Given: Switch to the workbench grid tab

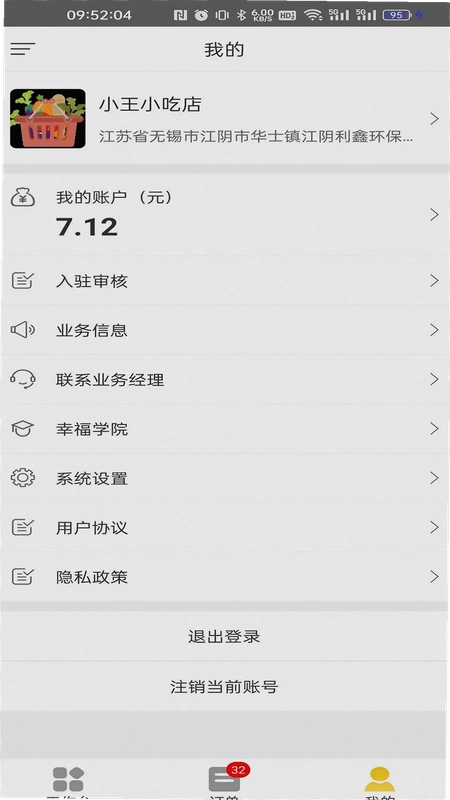Looking at the screenshot, I should pos(68,782).
